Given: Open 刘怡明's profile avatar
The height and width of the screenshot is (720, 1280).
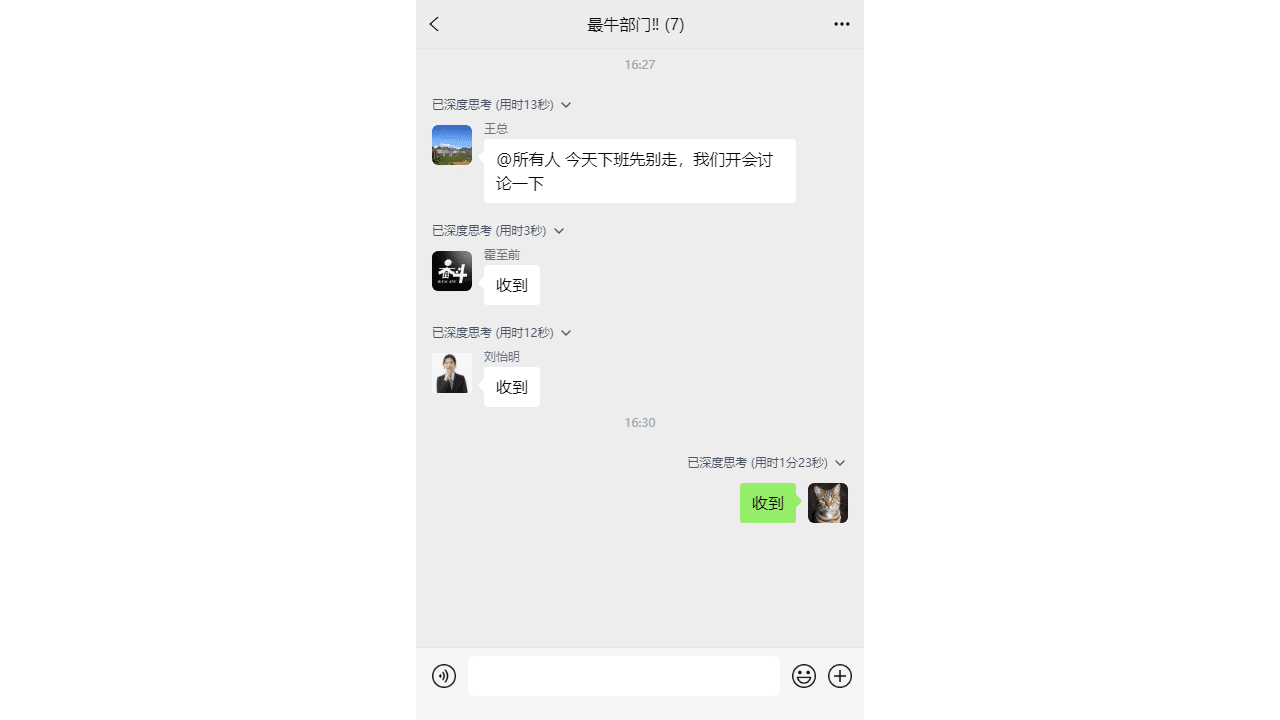Looking at the screenshot, I should pyautogui.click(x=452, y=373).
